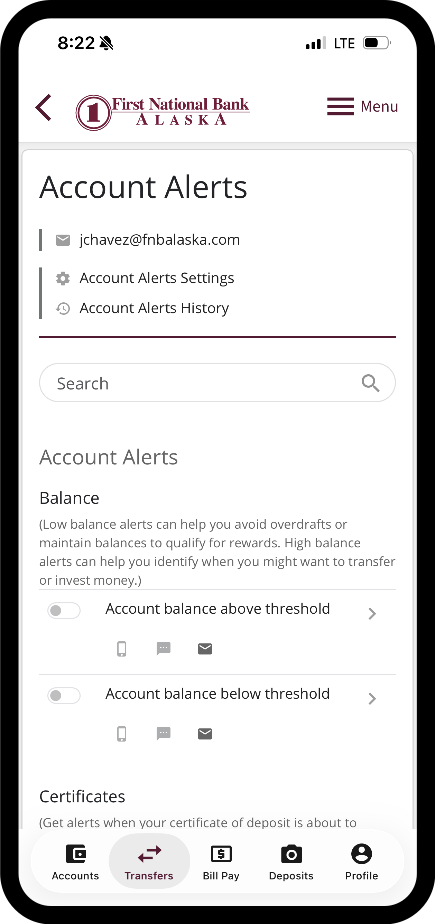Enable Account balance above threshold alert
Viewport: 435px width, 924px height.
[x=64, y=610]
